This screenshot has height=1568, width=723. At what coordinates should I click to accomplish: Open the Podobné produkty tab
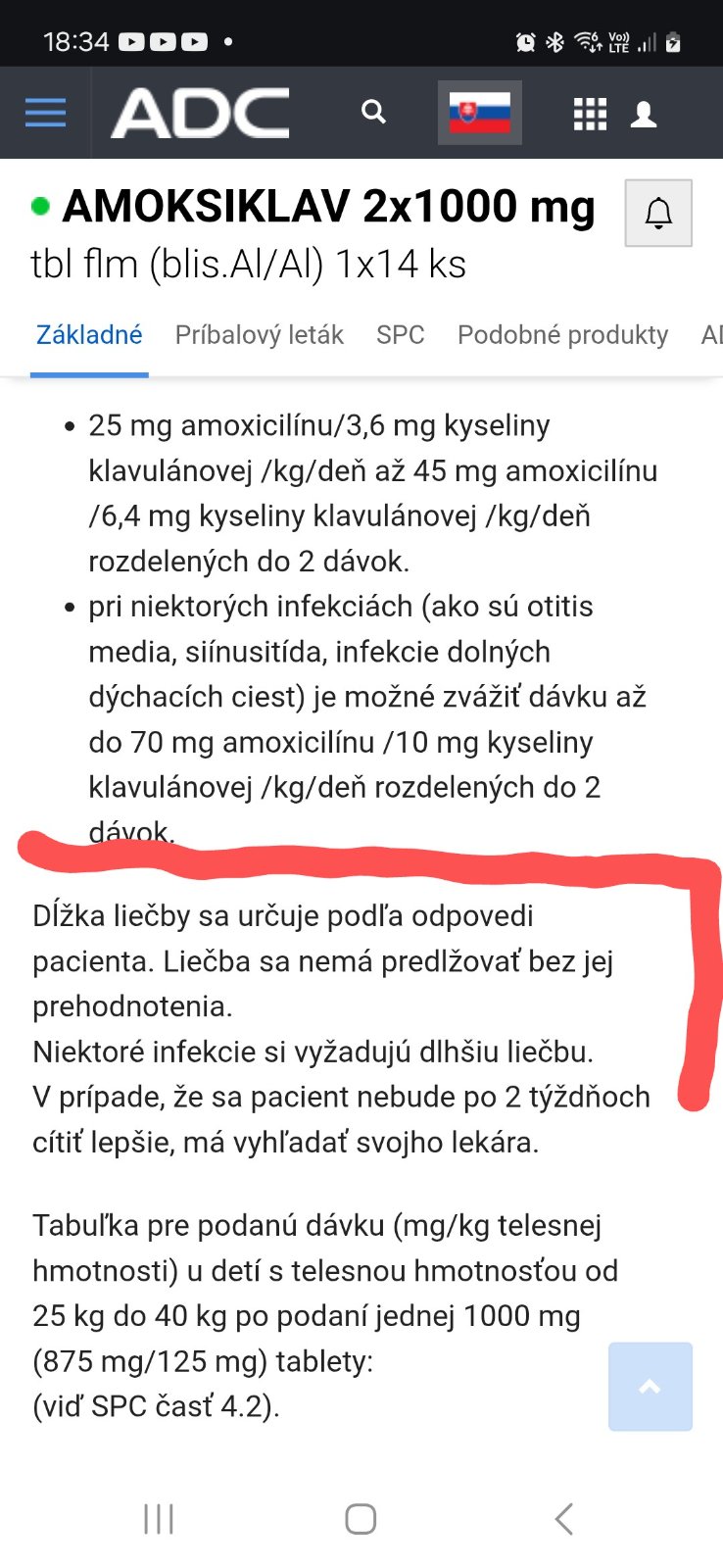[562, 335]
